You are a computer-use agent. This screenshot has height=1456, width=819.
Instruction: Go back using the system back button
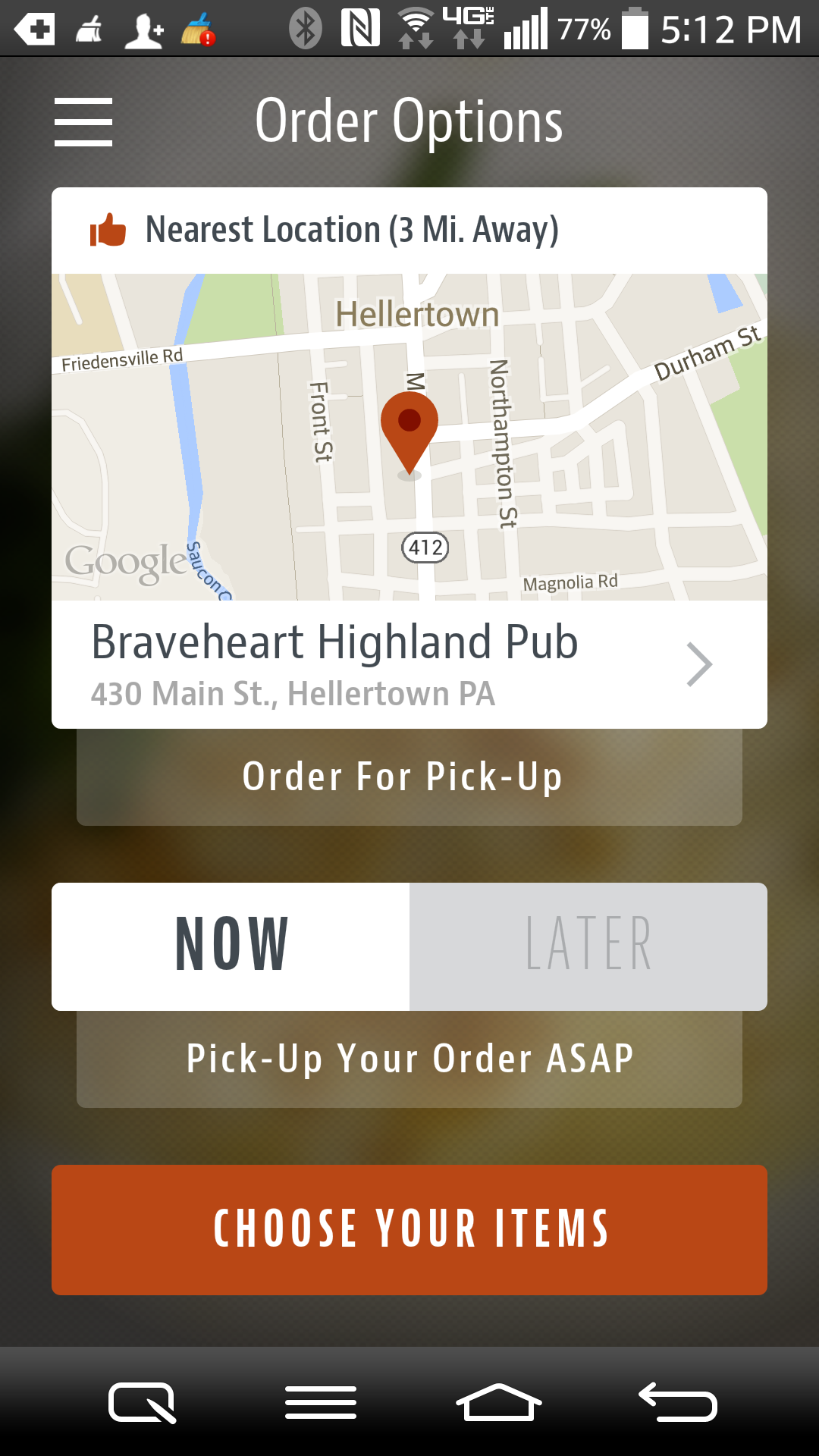point(677,1402)
